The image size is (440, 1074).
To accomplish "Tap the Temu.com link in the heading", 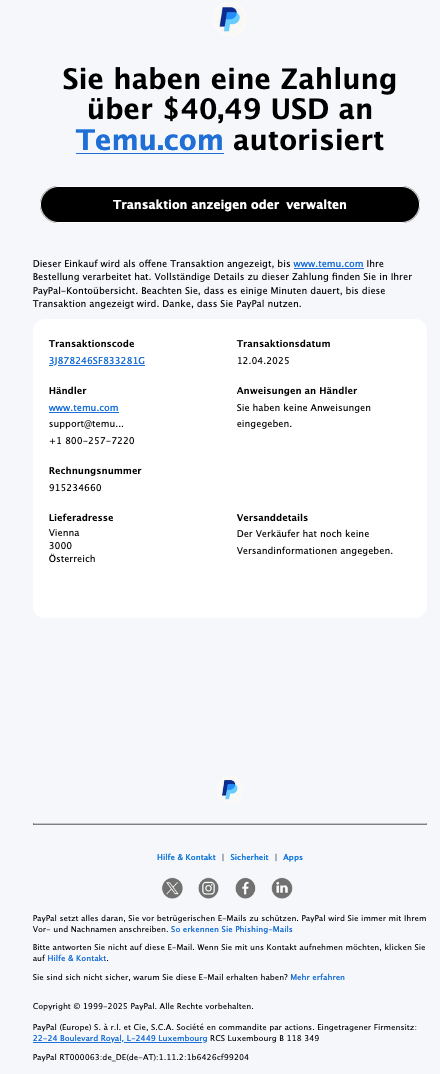I will click(x=149, y=140).
